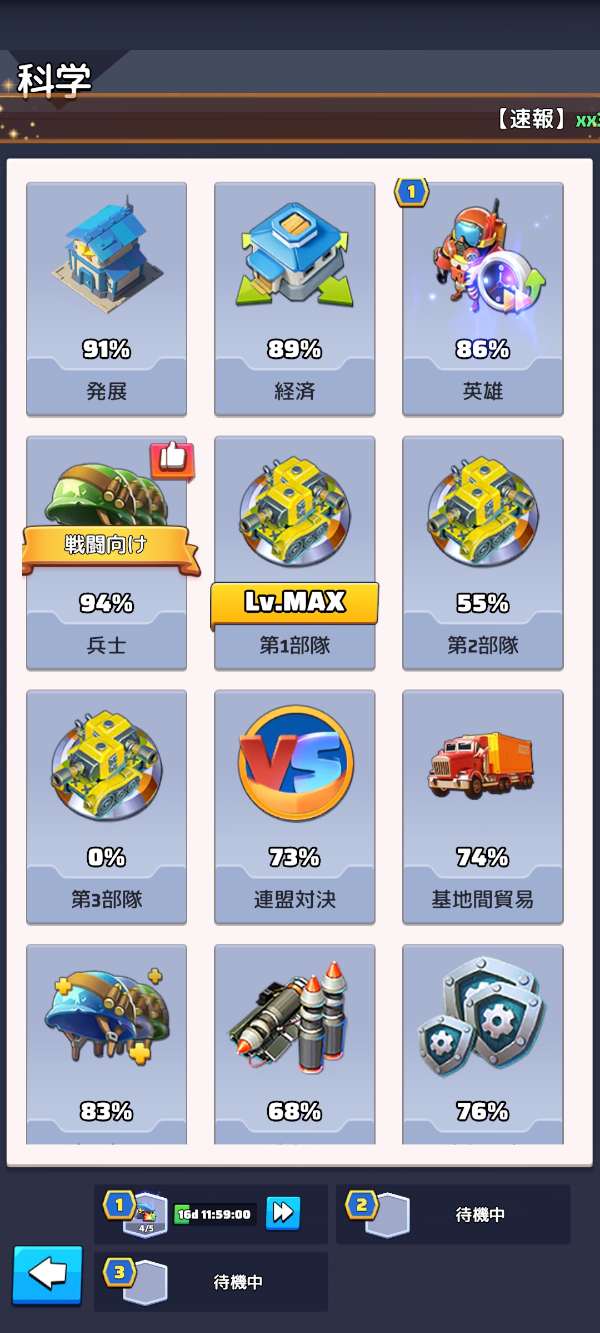Screen dimensions: 600x1333
Task: Open the 発展 research category
Action: pyautogui.click(x=106, y=298)
